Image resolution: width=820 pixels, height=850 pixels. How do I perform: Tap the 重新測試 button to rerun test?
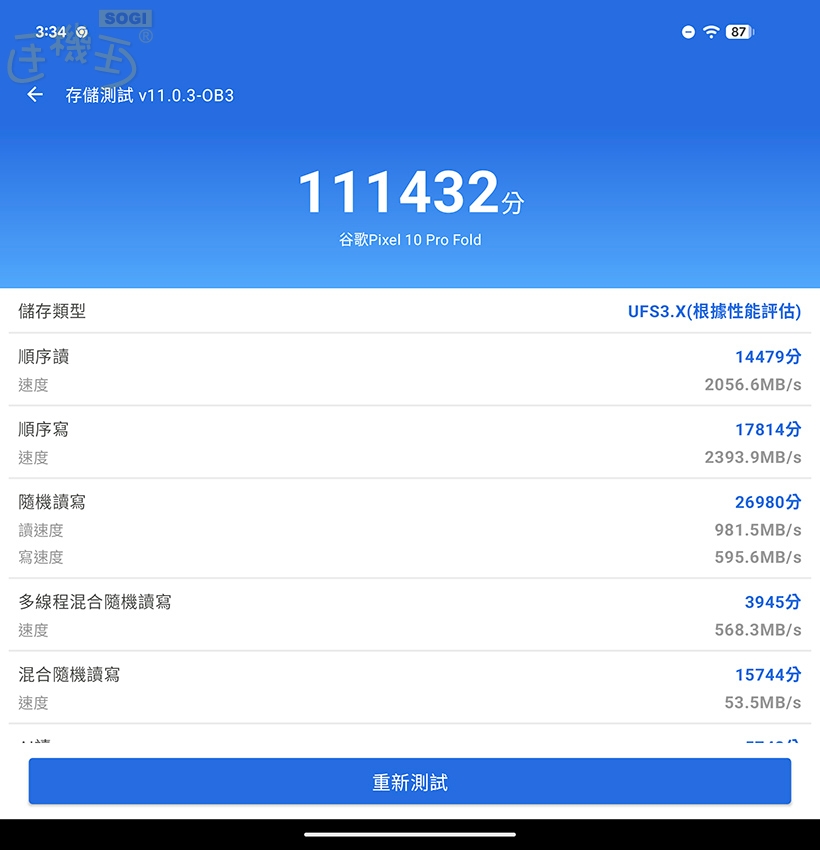(x=410, y=781)
